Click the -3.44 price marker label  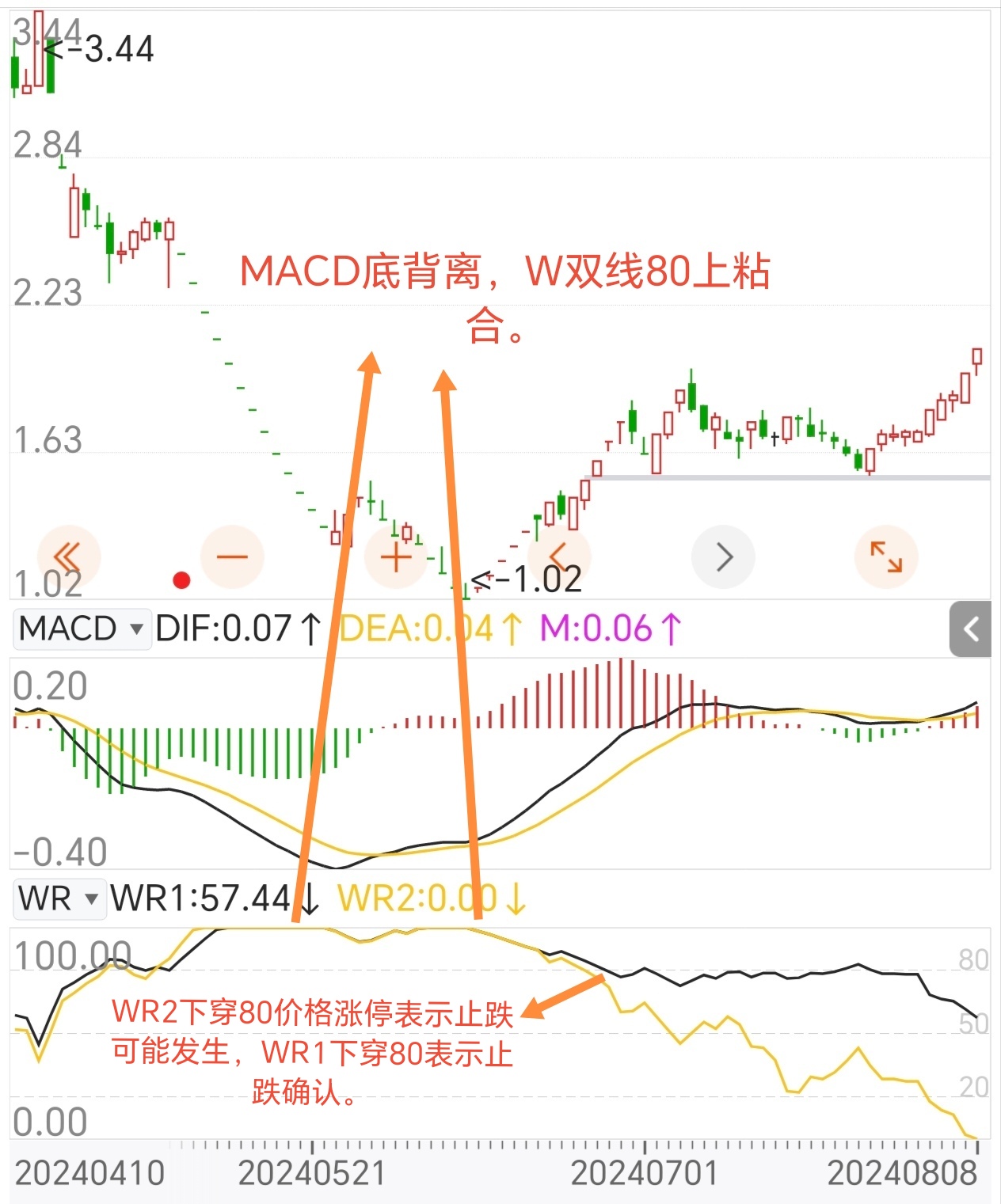(101, 49)
